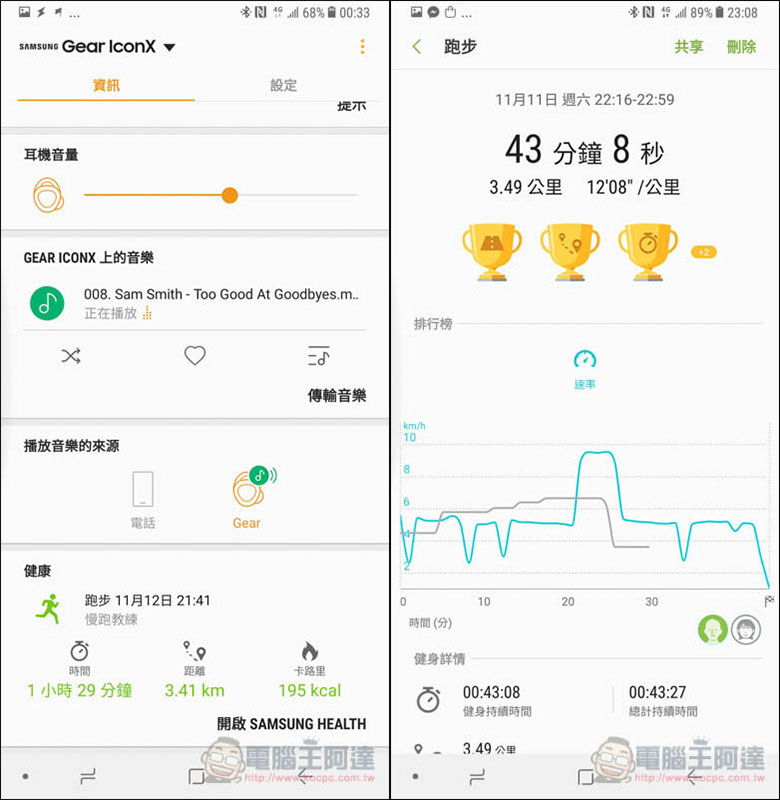Viewport: 780px width, 800px height.
Task: Open the Gear IconX device dropdown
Action: coord(168,47)
